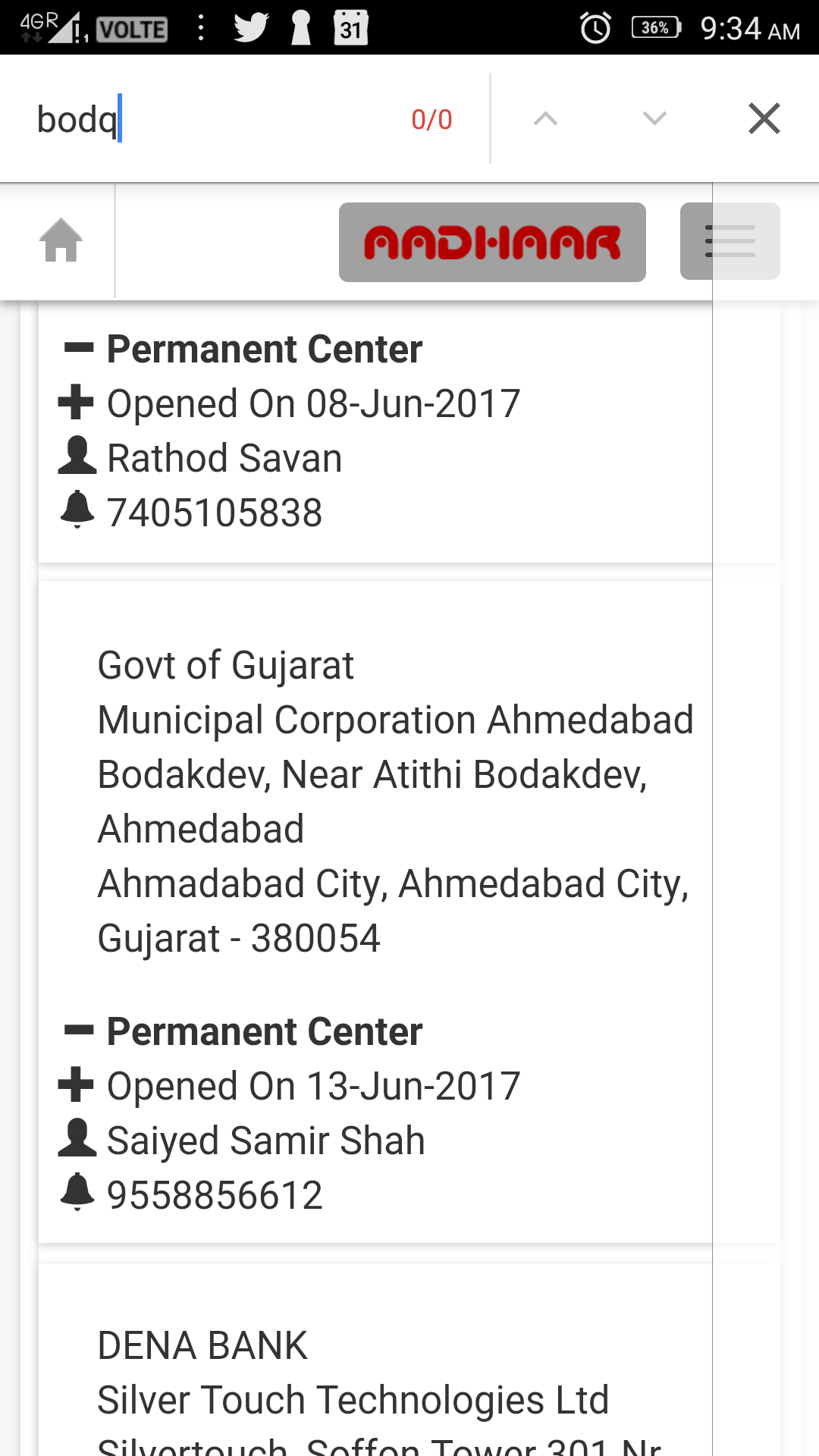This screenshot has width=819, height=1456.
Task: Close the find-in-page bar
Action: coord(764,119)
